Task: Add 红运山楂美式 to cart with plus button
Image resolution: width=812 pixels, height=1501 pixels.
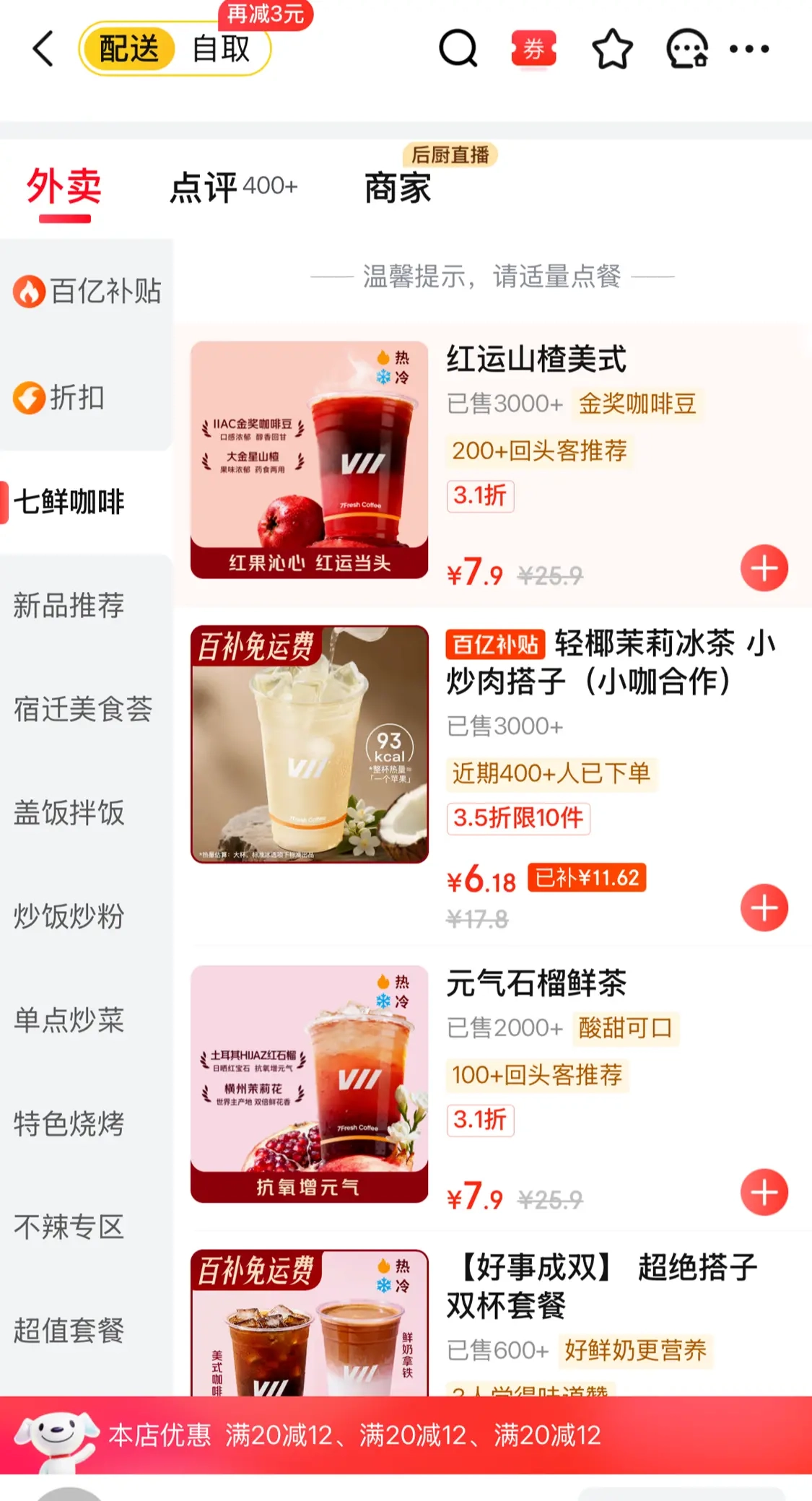Action: click(x=764, y=568)
